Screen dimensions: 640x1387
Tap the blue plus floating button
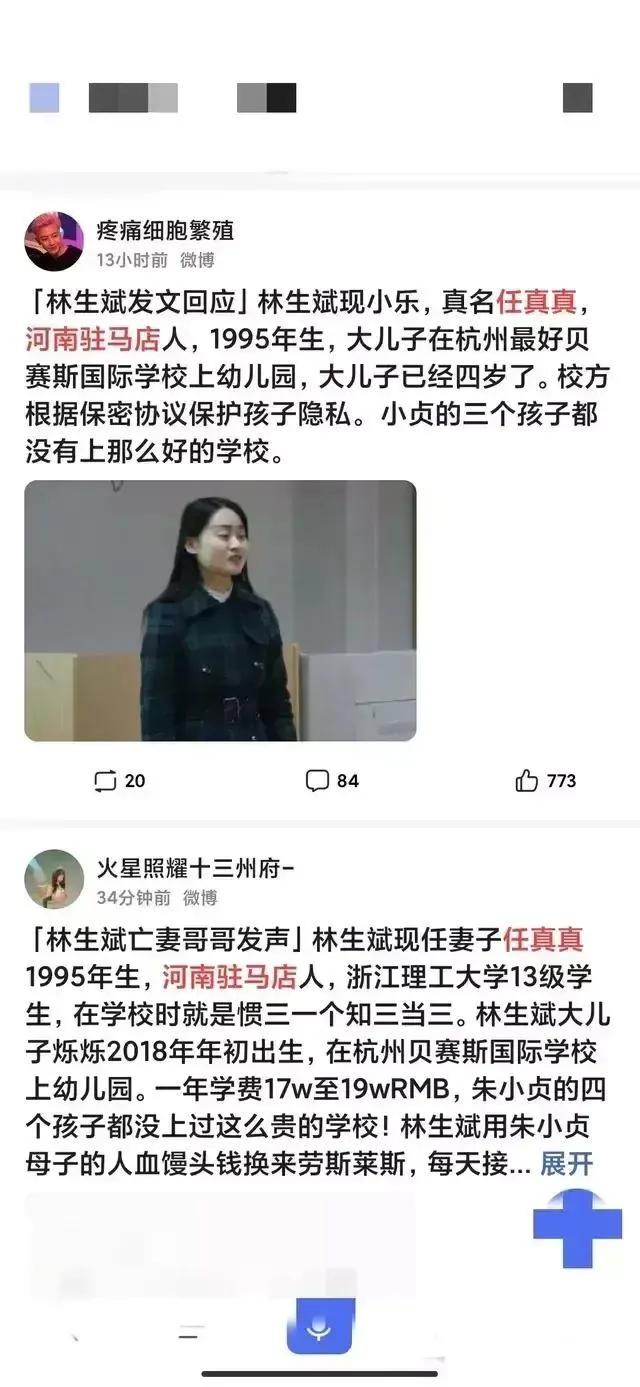[x=577, y=1227]
